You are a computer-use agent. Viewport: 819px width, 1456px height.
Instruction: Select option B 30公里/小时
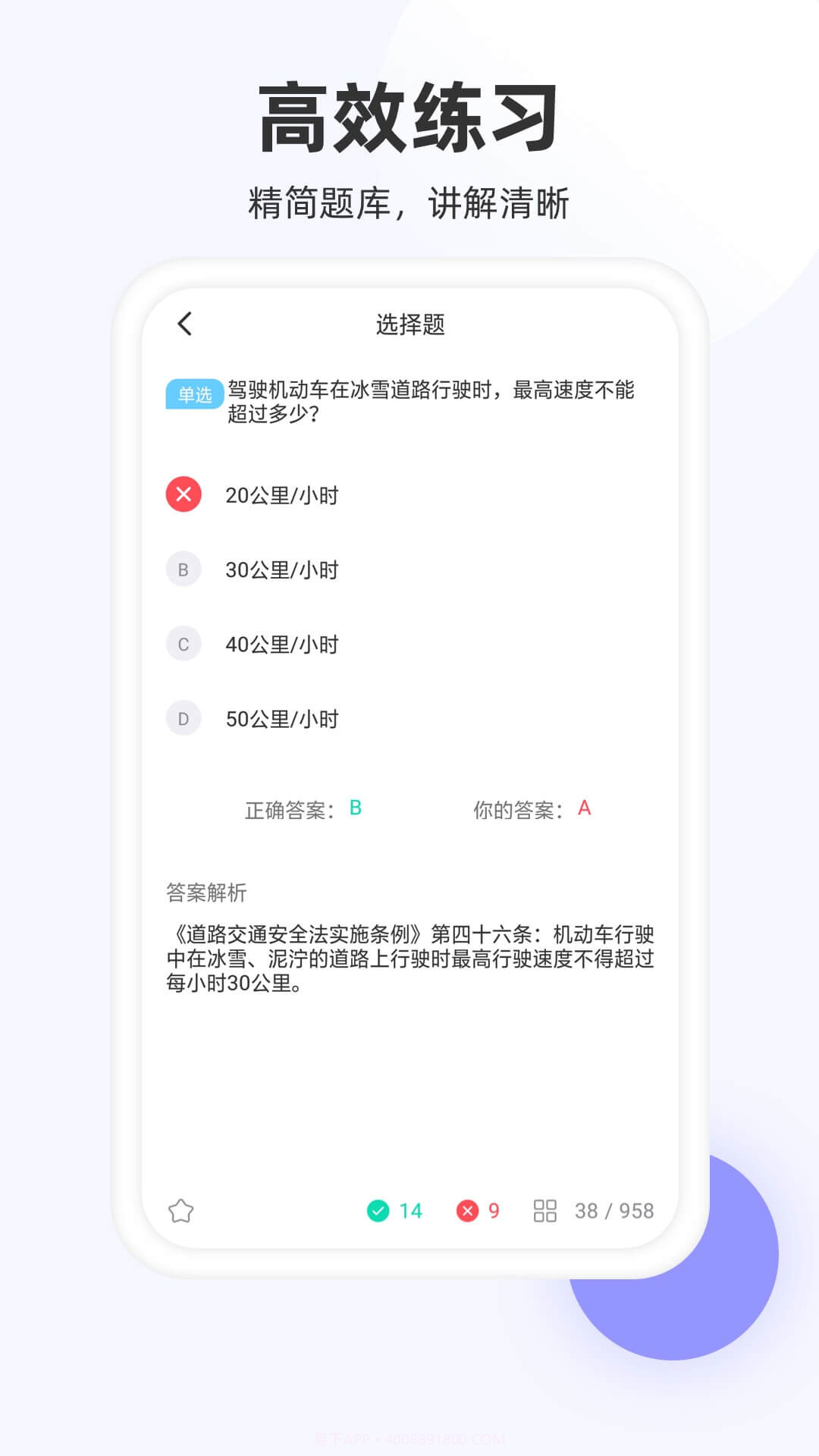coord(283,570)
